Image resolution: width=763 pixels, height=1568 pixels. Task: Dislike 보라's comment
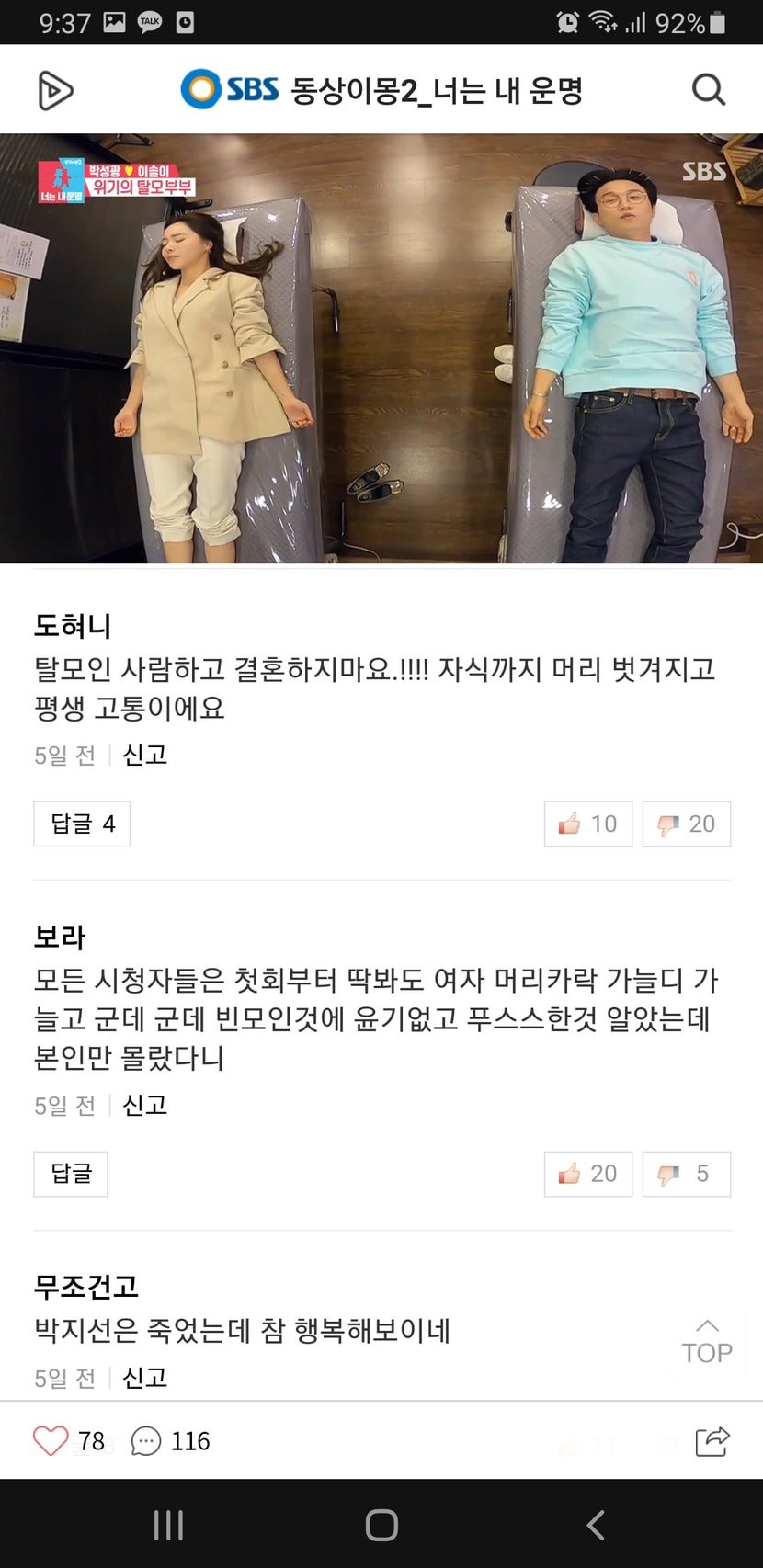click(686, 1174)
